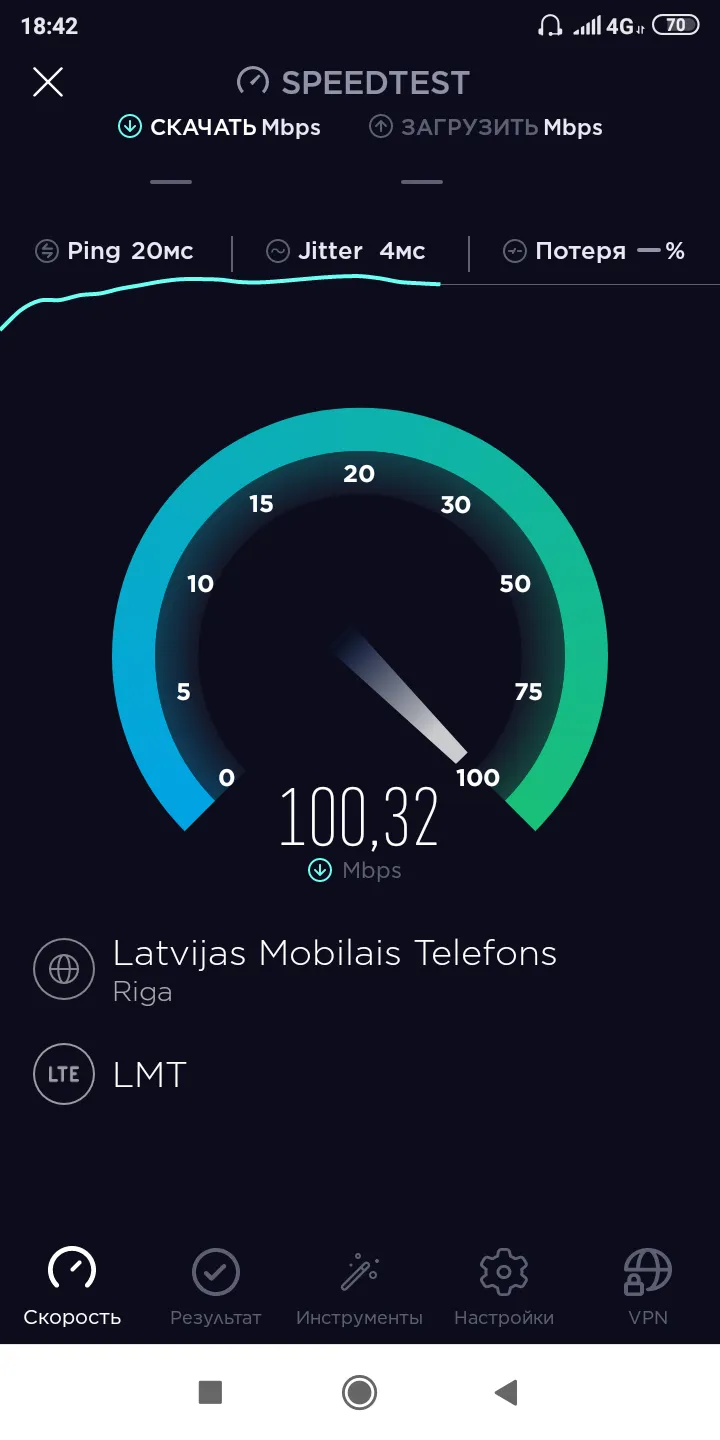This screenshot has height=1440, width=720.
Task: Close the running speed test
Action: [48, 82]
